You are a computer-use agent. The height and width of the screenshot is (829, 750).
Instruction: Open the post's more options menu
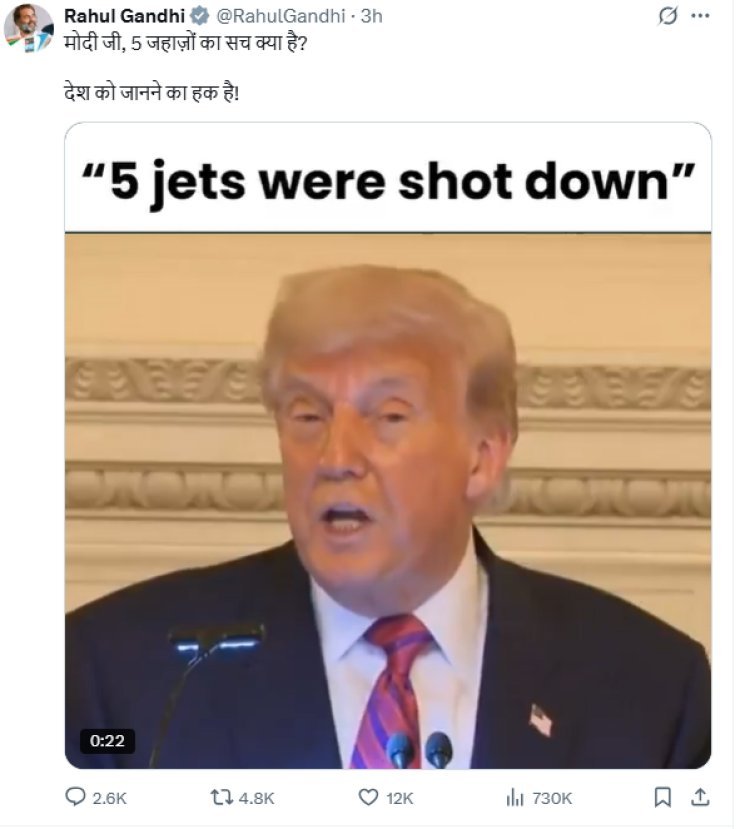pos(701,16)
